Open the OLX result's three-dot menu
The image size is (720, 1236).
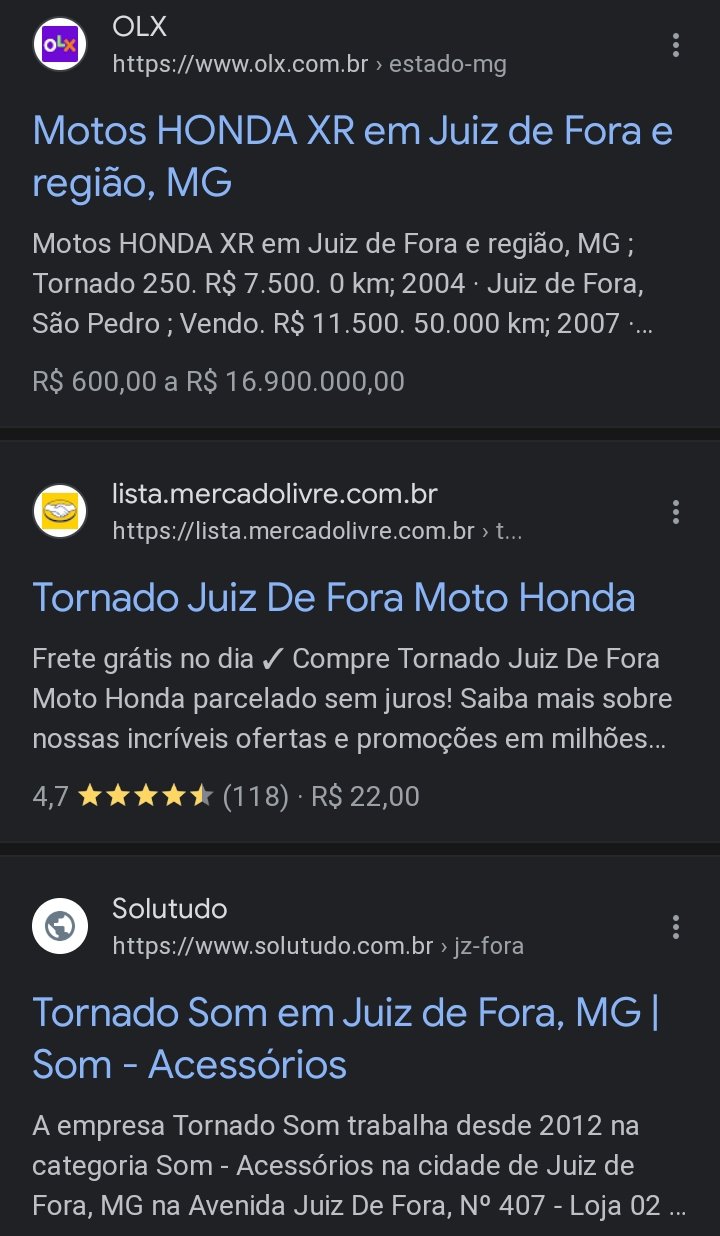[x=676, y=45]
